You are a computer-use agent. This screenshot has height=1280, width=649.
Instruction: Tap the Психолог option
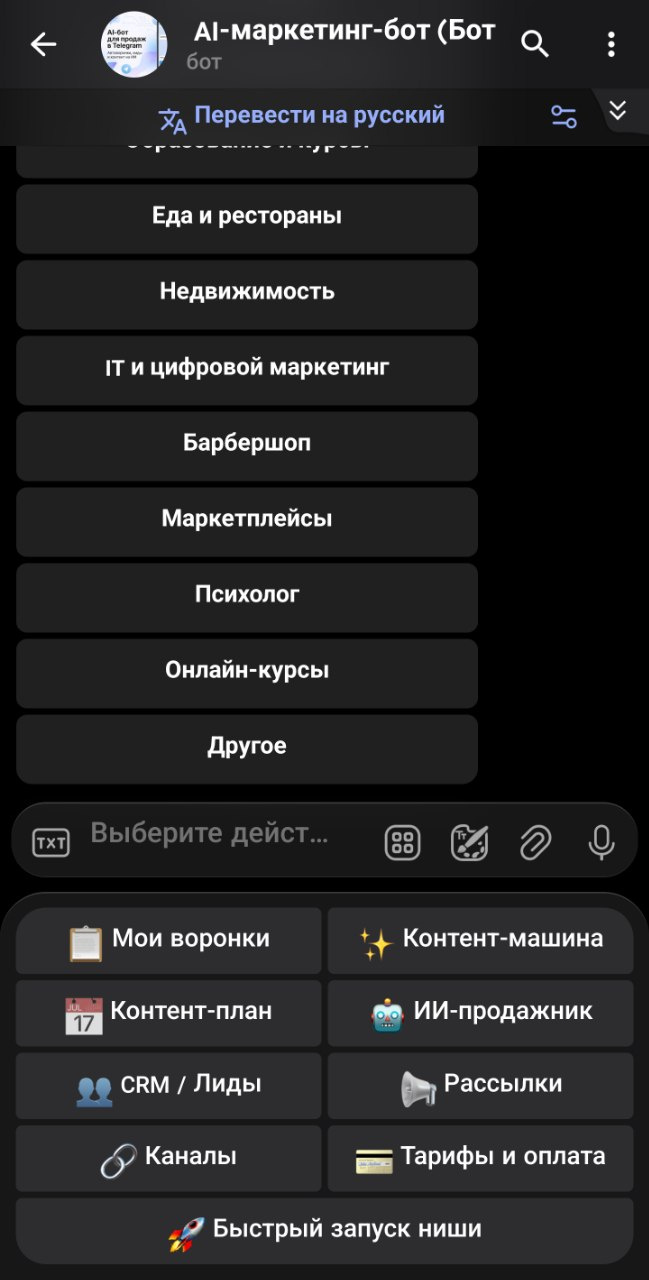(x=247, y=595)
